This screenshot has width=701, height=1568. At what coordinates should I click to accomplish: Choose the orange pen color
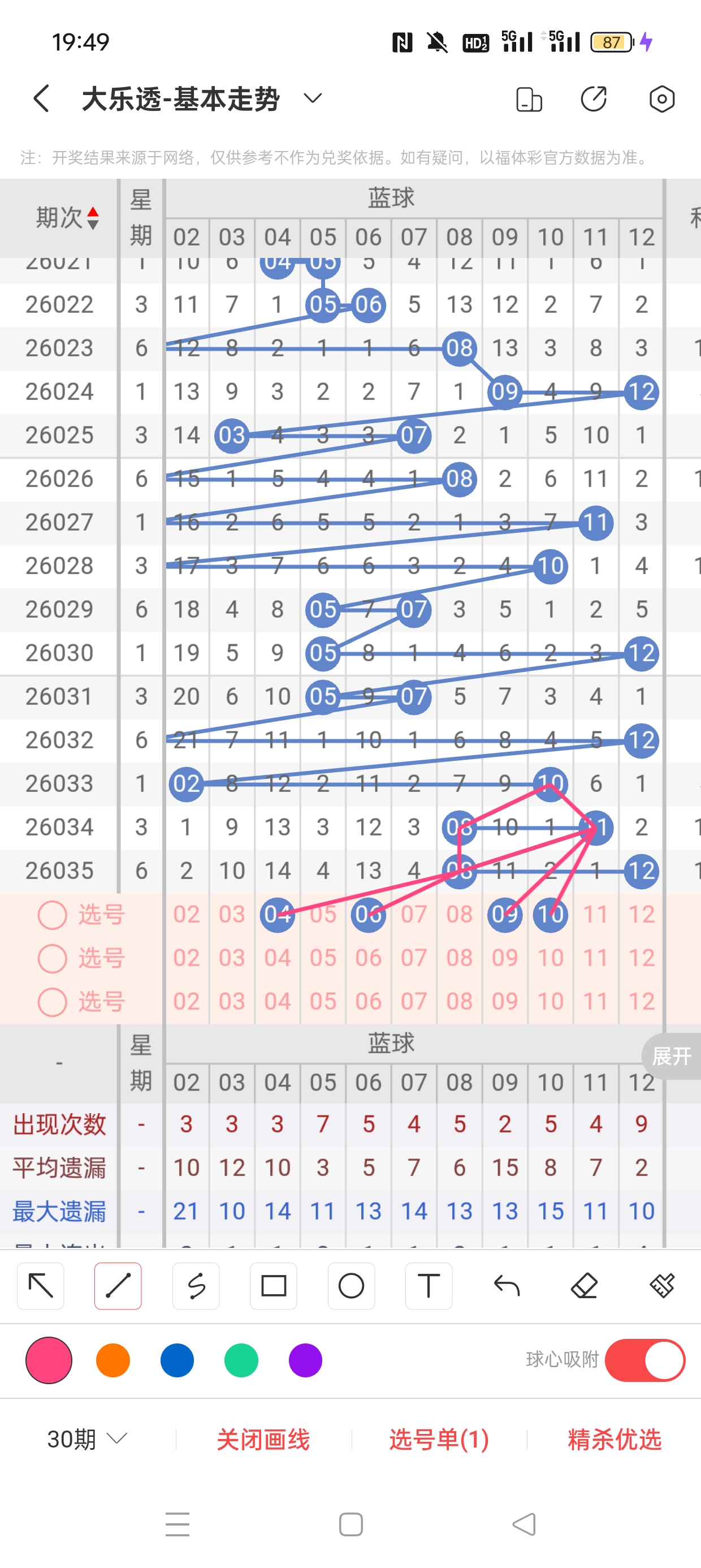pos(113,1360)
